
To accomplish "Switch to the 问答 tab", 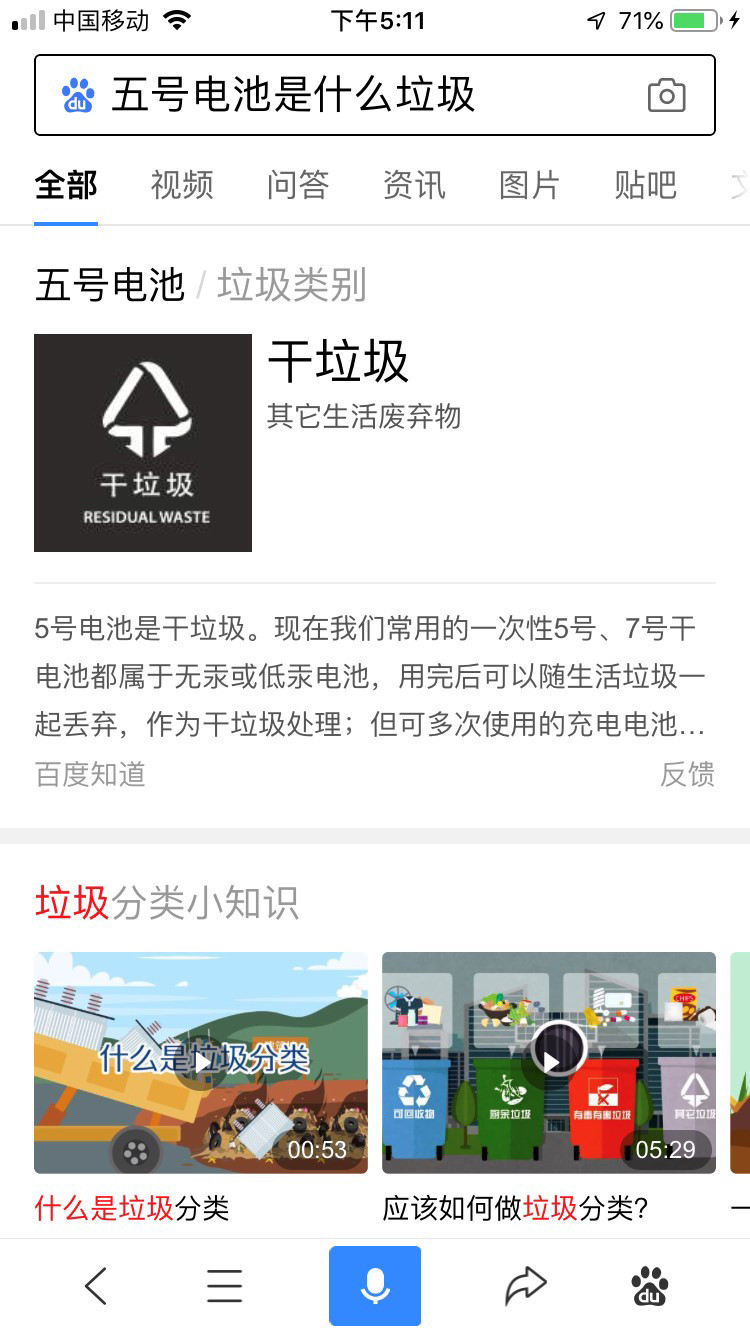I will pos(298,185).
